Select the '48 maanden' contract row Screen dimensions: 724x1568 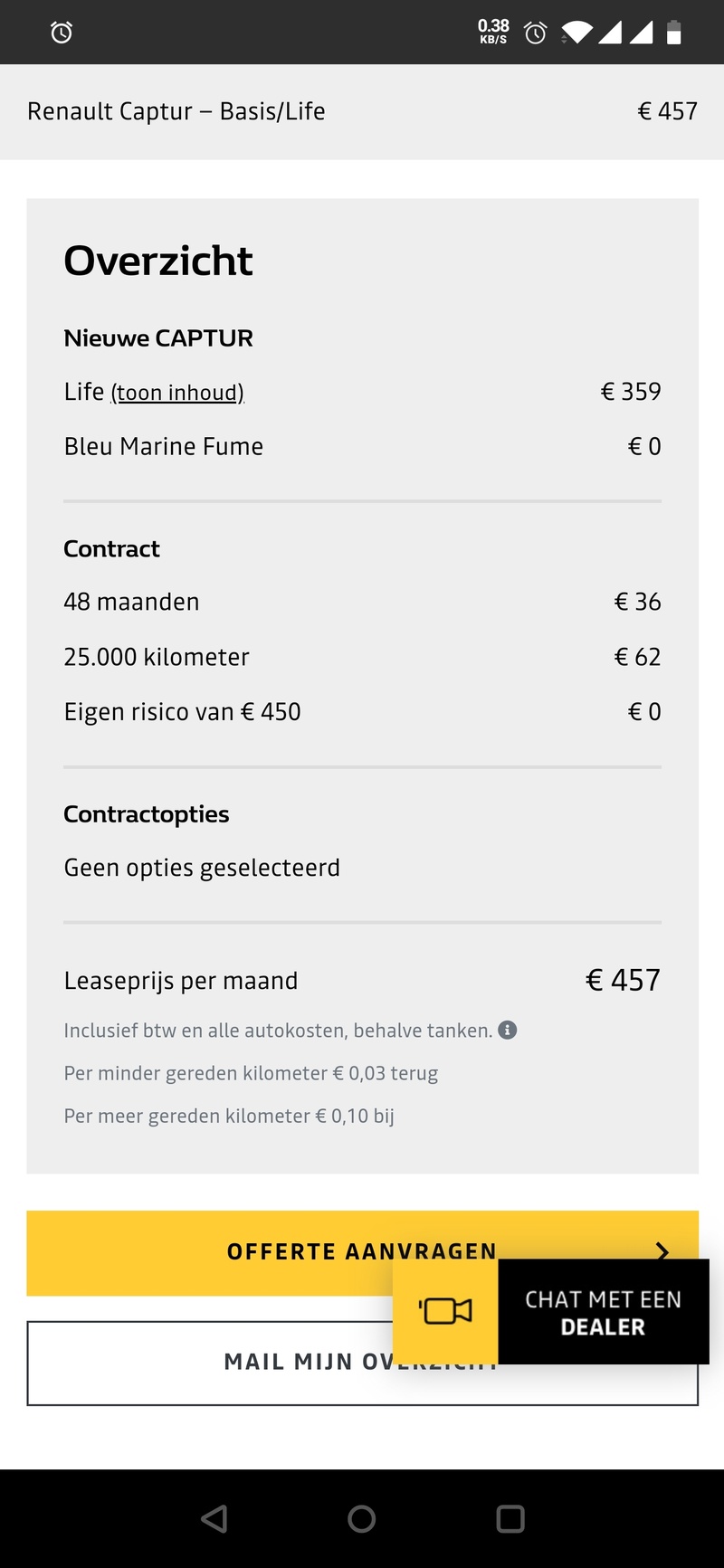[131, 602]
